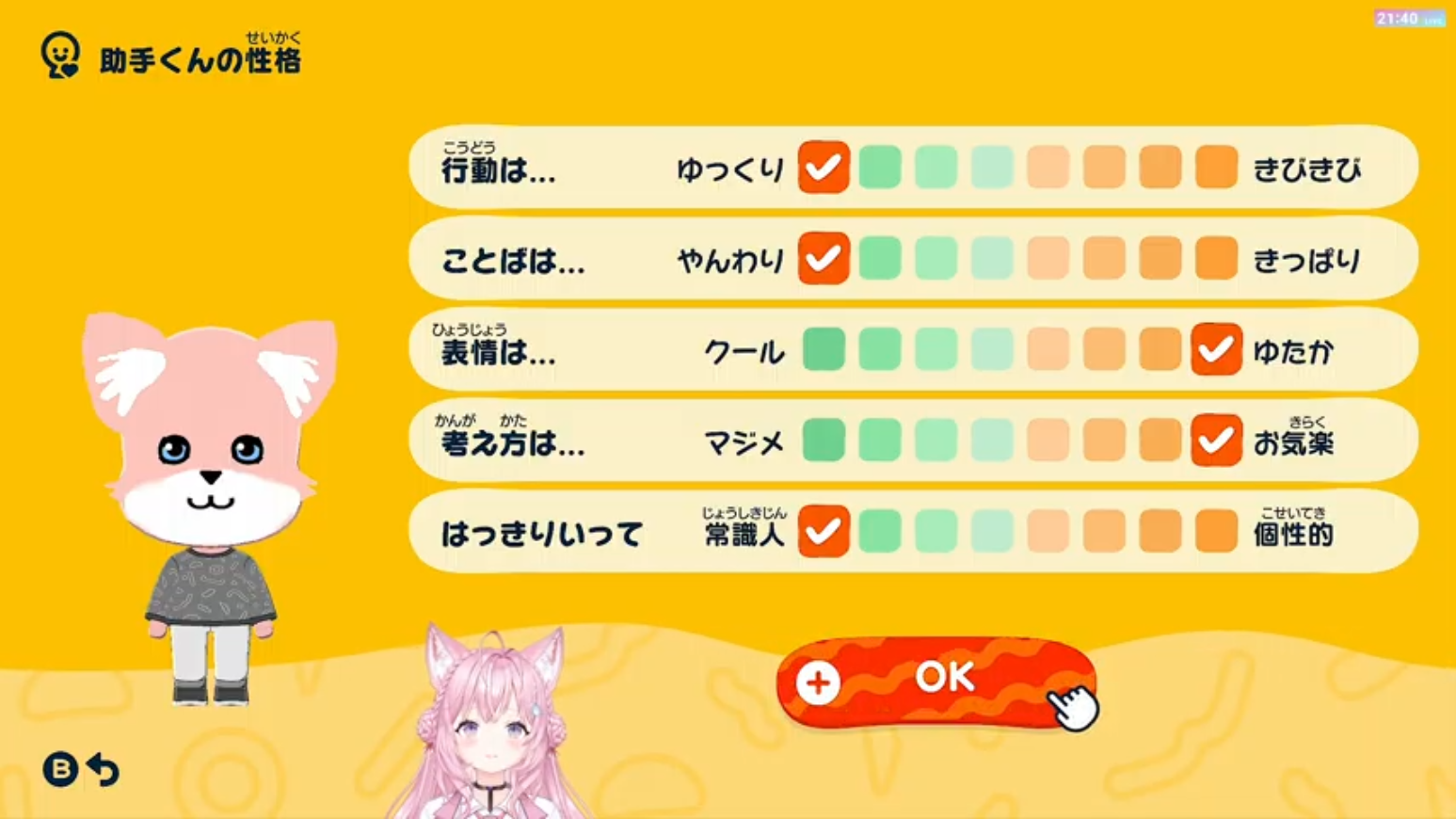Viewport: 1456px width, 819px height.
Task: Select the checked ゆたか box for 表情
Action: pos(1215,349)
